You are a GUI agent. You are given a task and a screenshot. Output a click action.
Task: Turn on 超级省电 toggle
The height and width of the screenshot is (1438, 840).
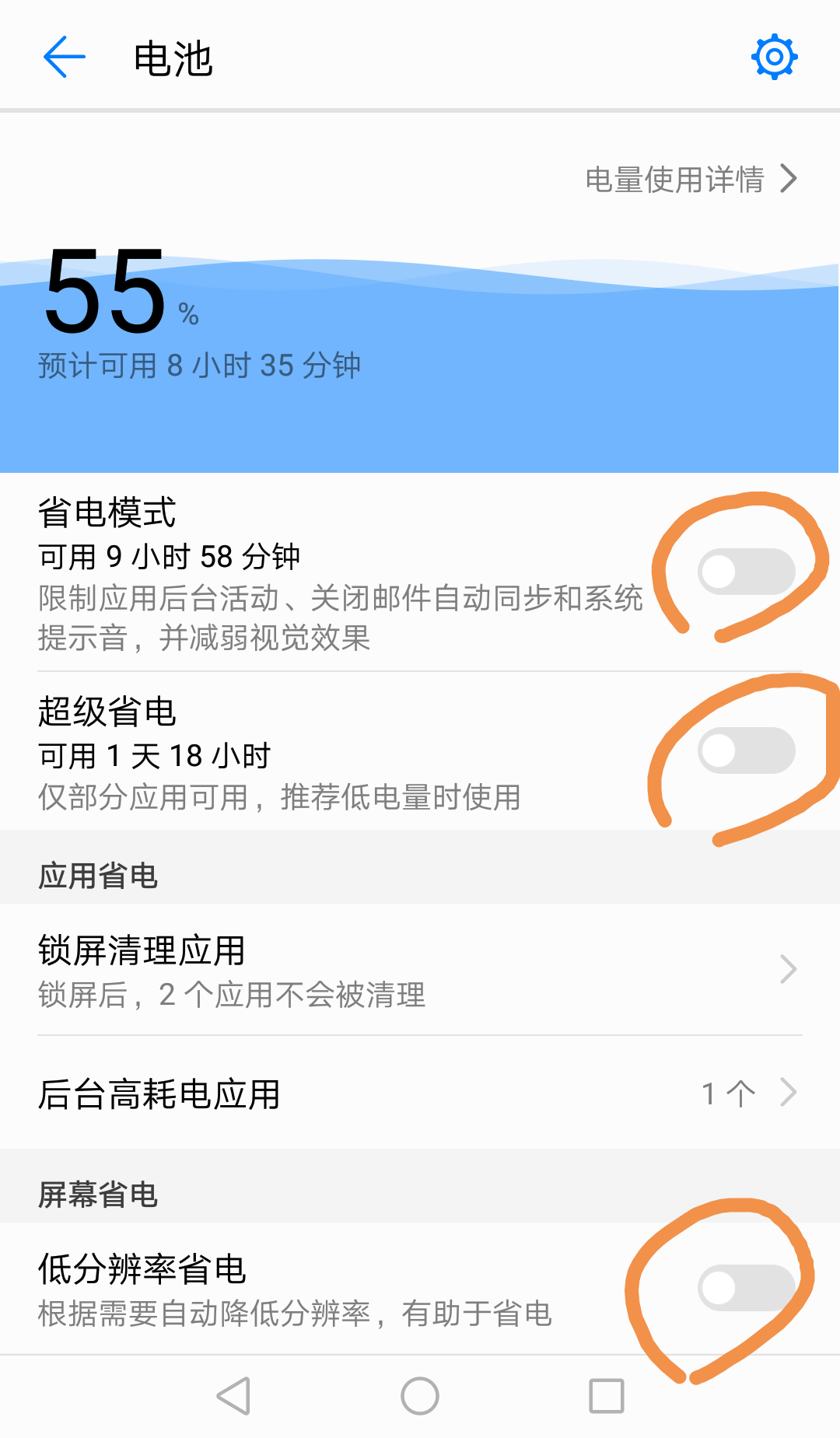click(746, 751)
